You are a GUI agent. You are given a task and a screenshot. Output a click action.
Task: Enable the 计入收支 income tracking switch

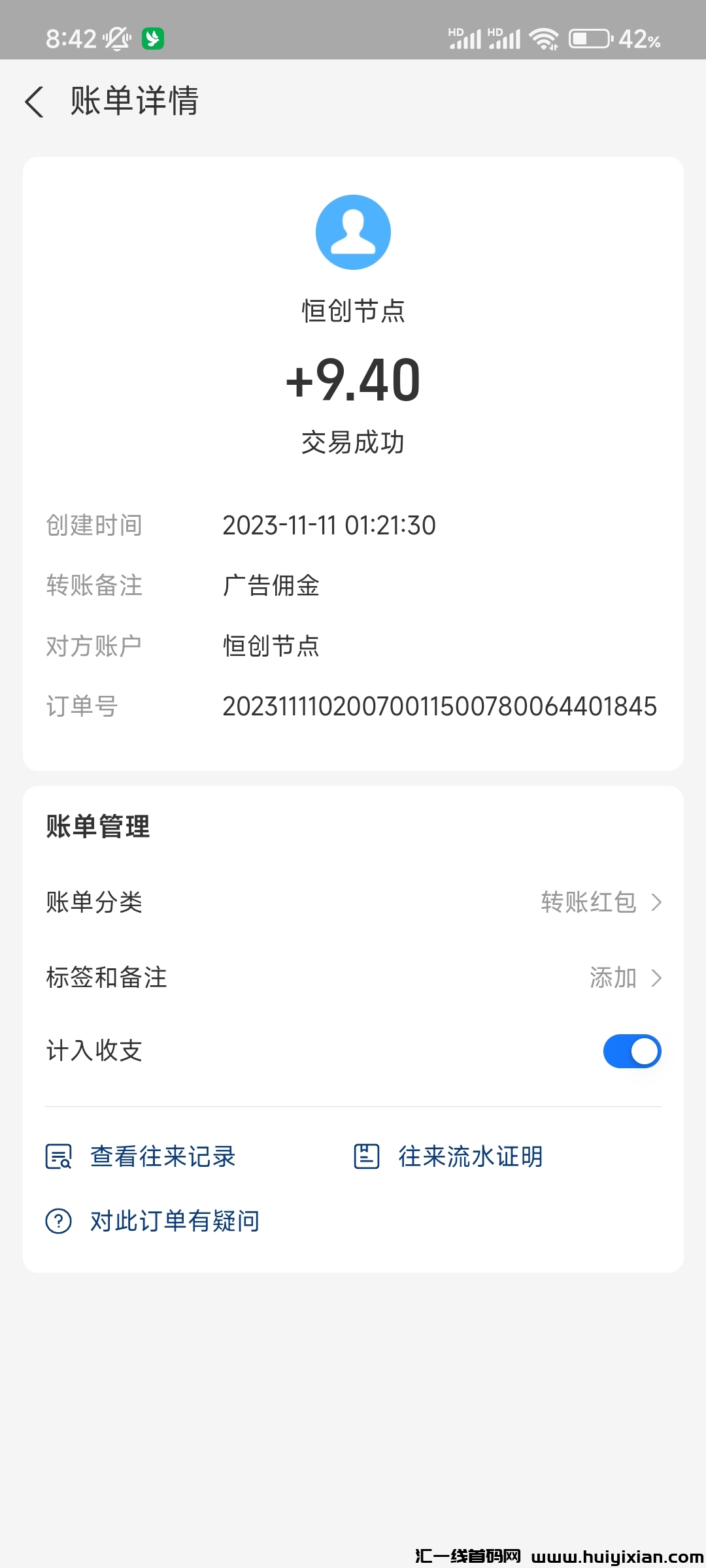(631, 1051)
